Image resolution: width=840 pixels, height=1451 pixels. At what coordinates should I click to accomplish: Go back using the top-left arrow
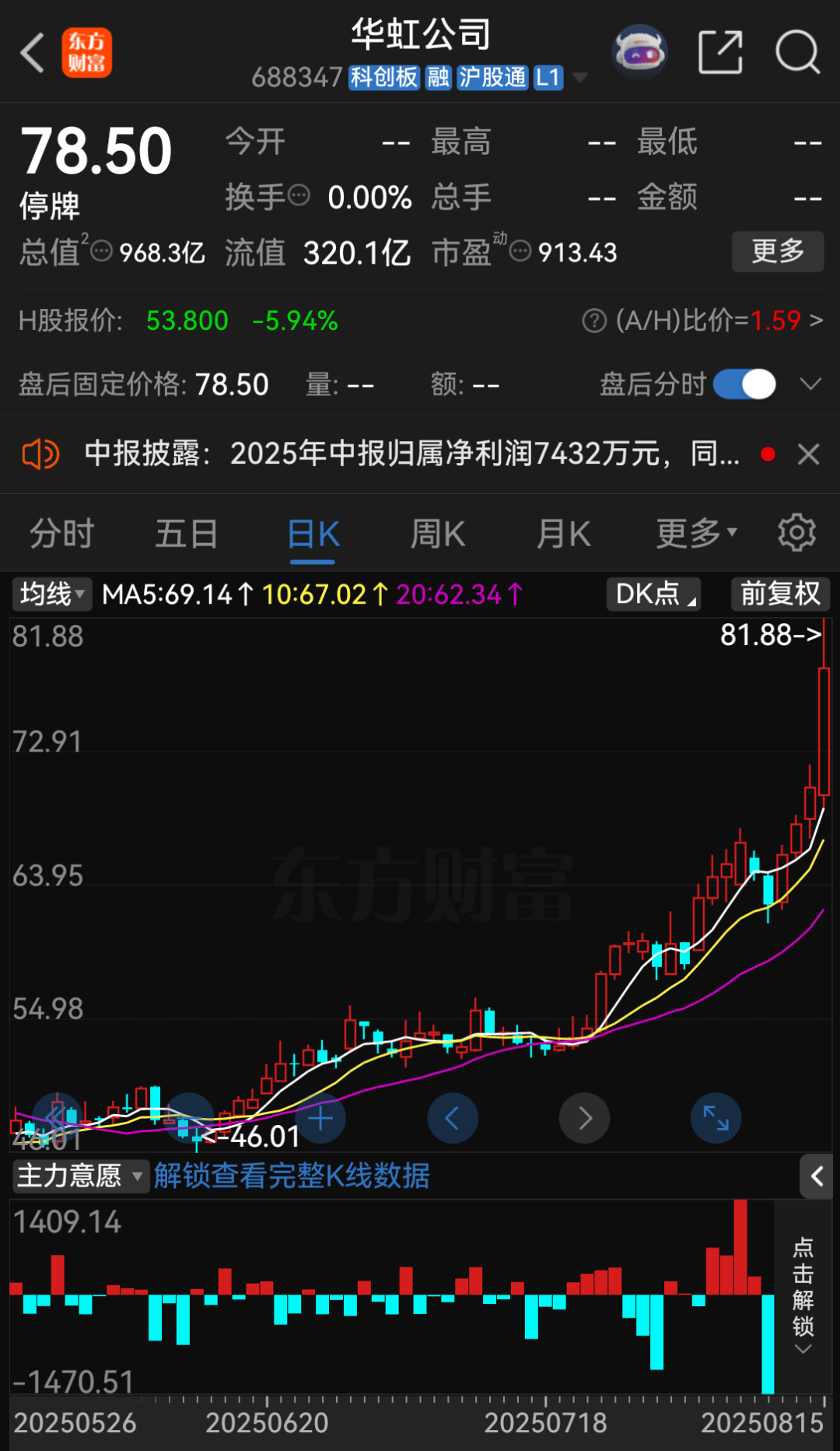33,53
